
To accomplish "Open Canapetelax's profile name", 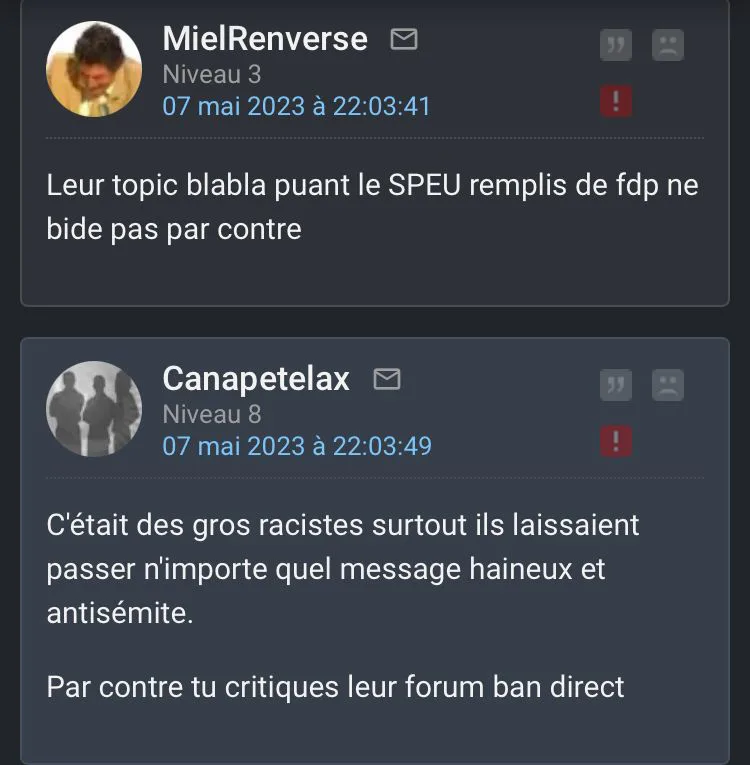I will pos(256,379).
